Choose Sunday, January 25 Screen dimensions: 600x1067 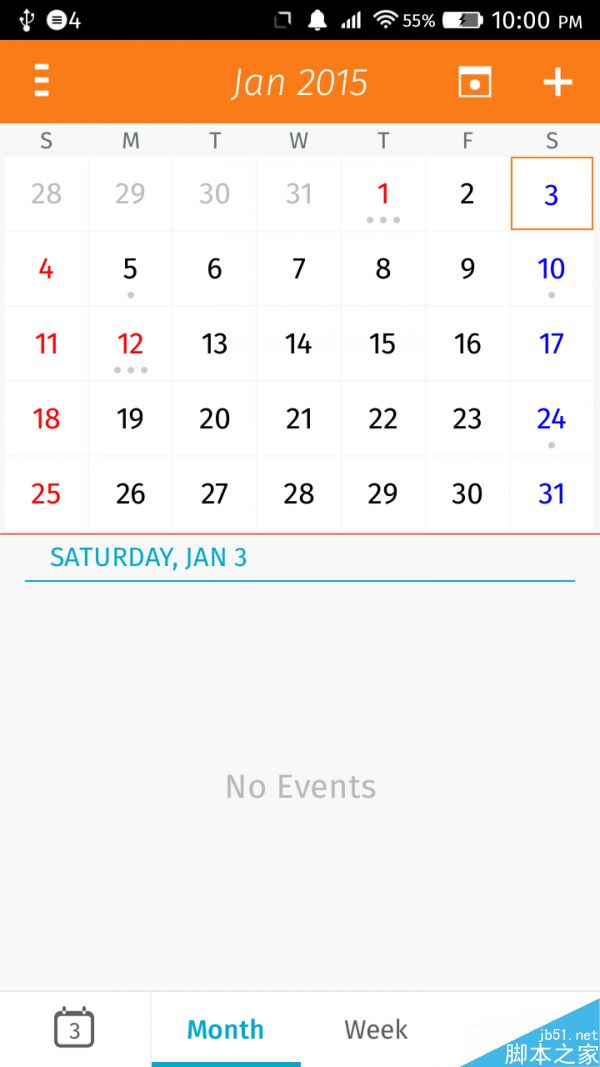(46, 494)
